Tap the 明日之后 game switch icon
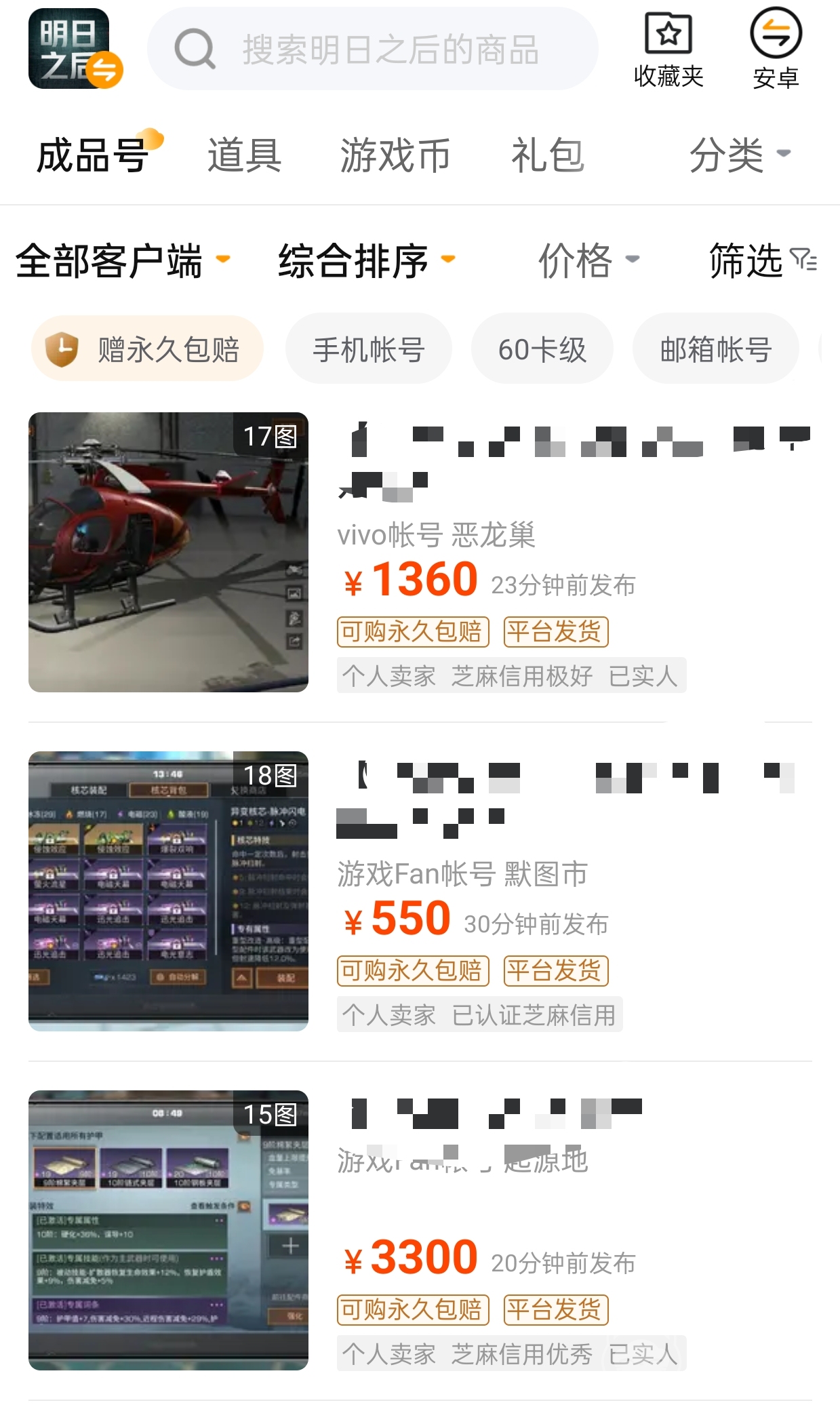The image size is (840, 1405). [75, 49]
